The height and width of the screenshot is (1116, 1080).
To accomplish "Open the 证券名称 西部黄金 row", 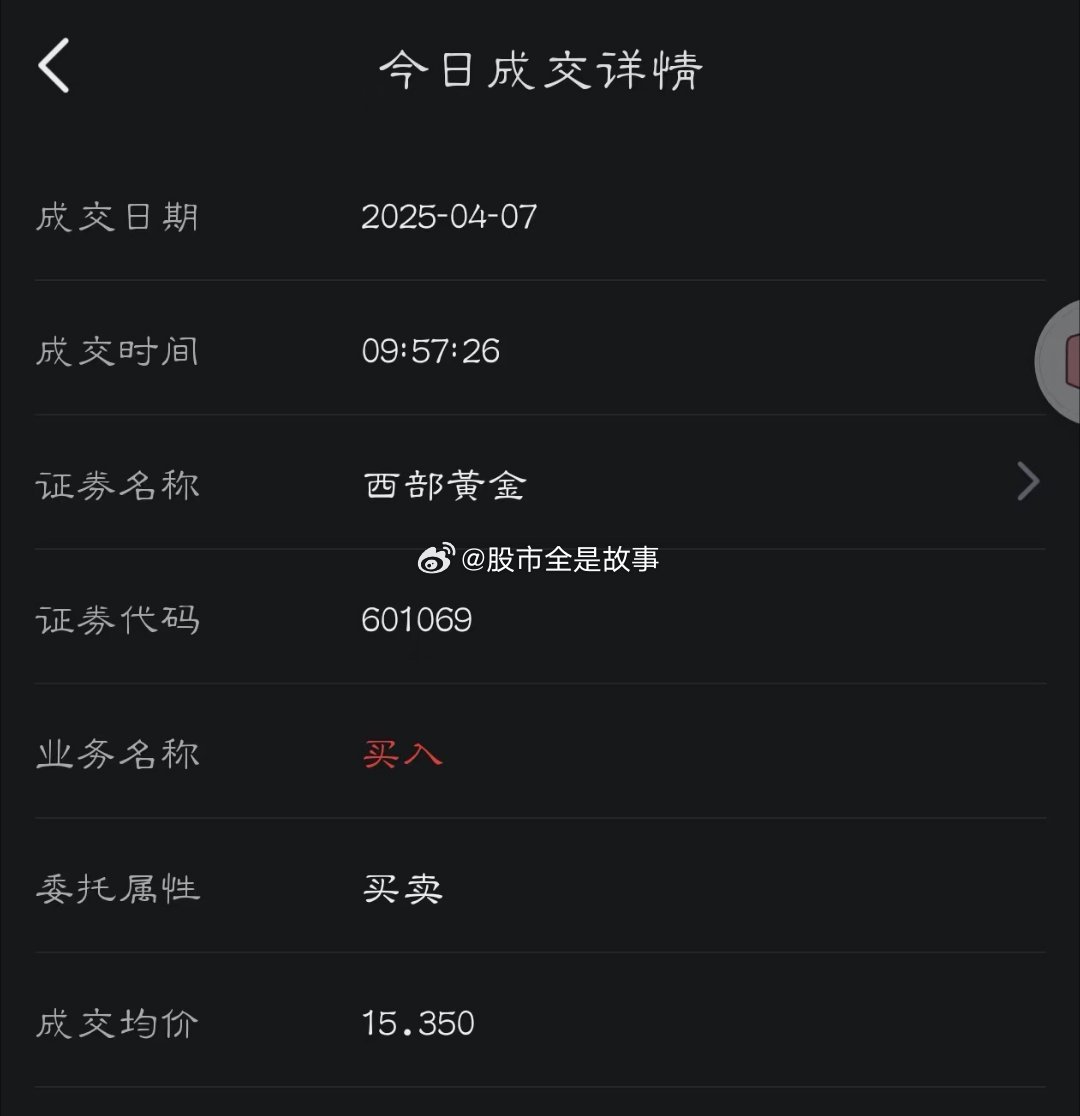I will 540,483.
